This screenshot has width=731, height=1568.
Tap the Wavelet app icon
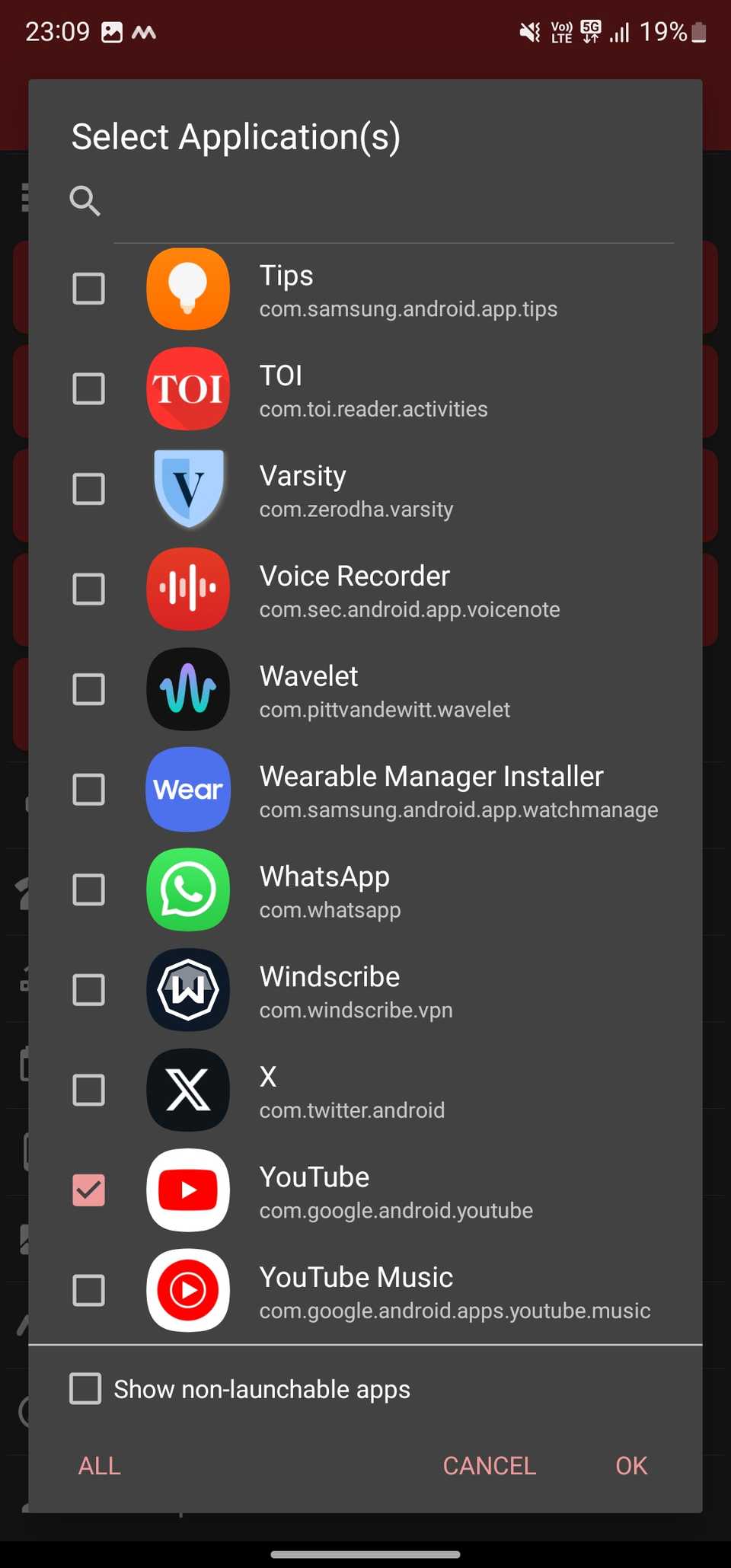point(187,689)
